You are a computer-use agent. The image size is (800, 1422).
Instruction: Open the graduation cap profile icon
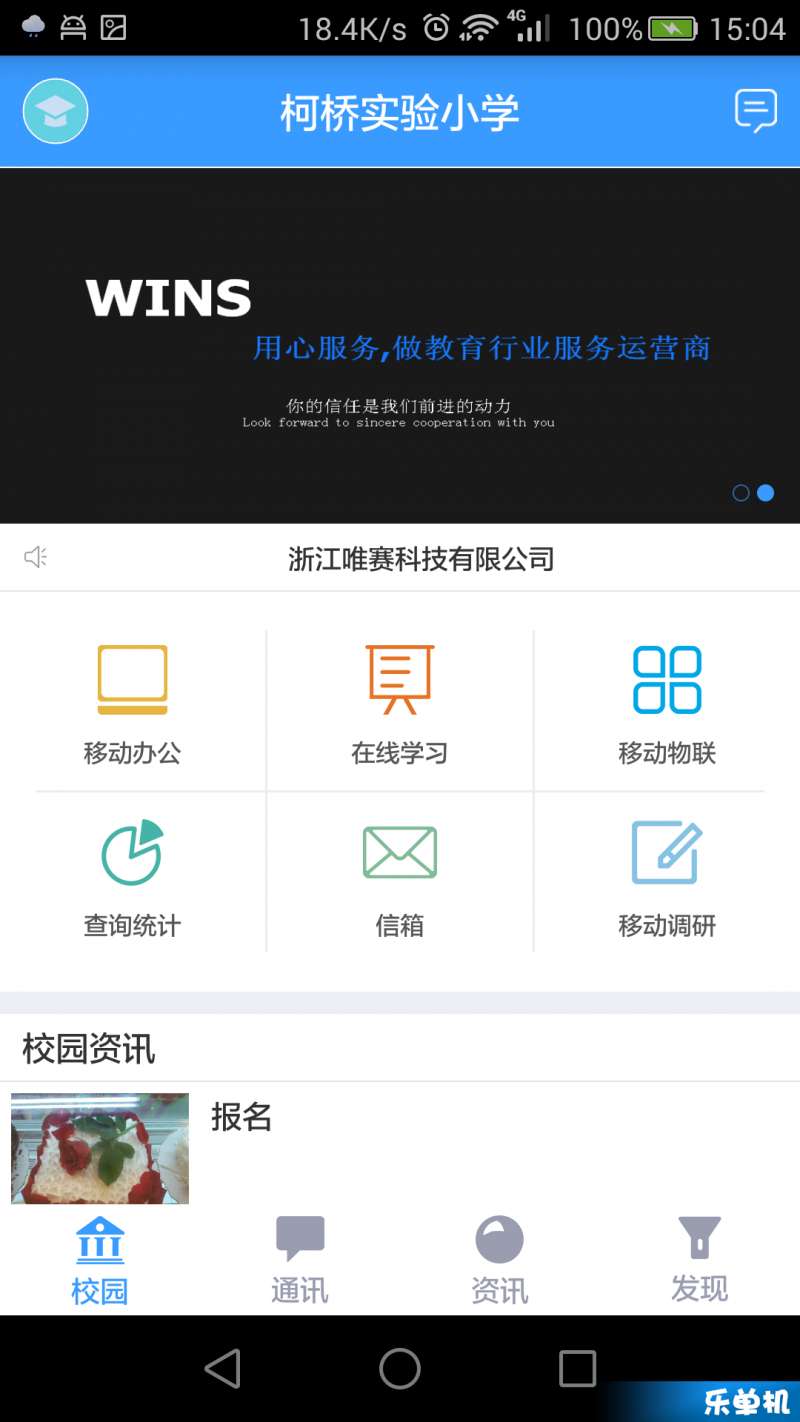56,111
